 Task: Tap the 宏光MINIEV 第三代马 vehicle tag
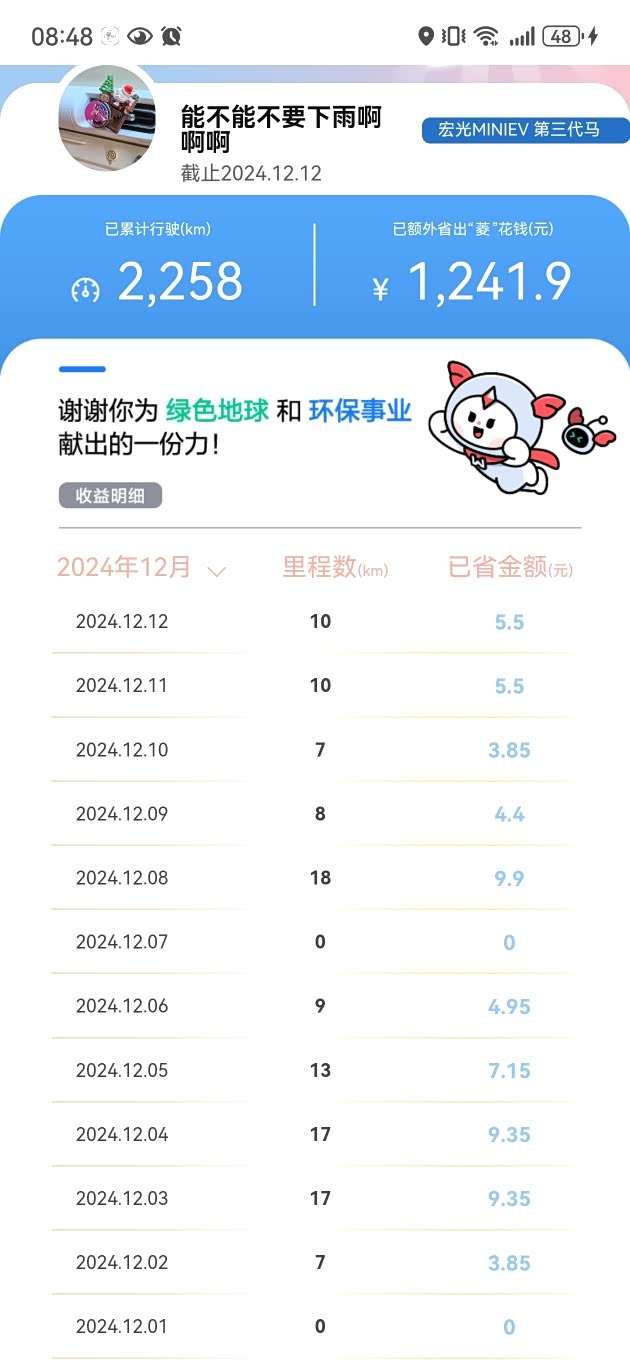click(525, 130)
